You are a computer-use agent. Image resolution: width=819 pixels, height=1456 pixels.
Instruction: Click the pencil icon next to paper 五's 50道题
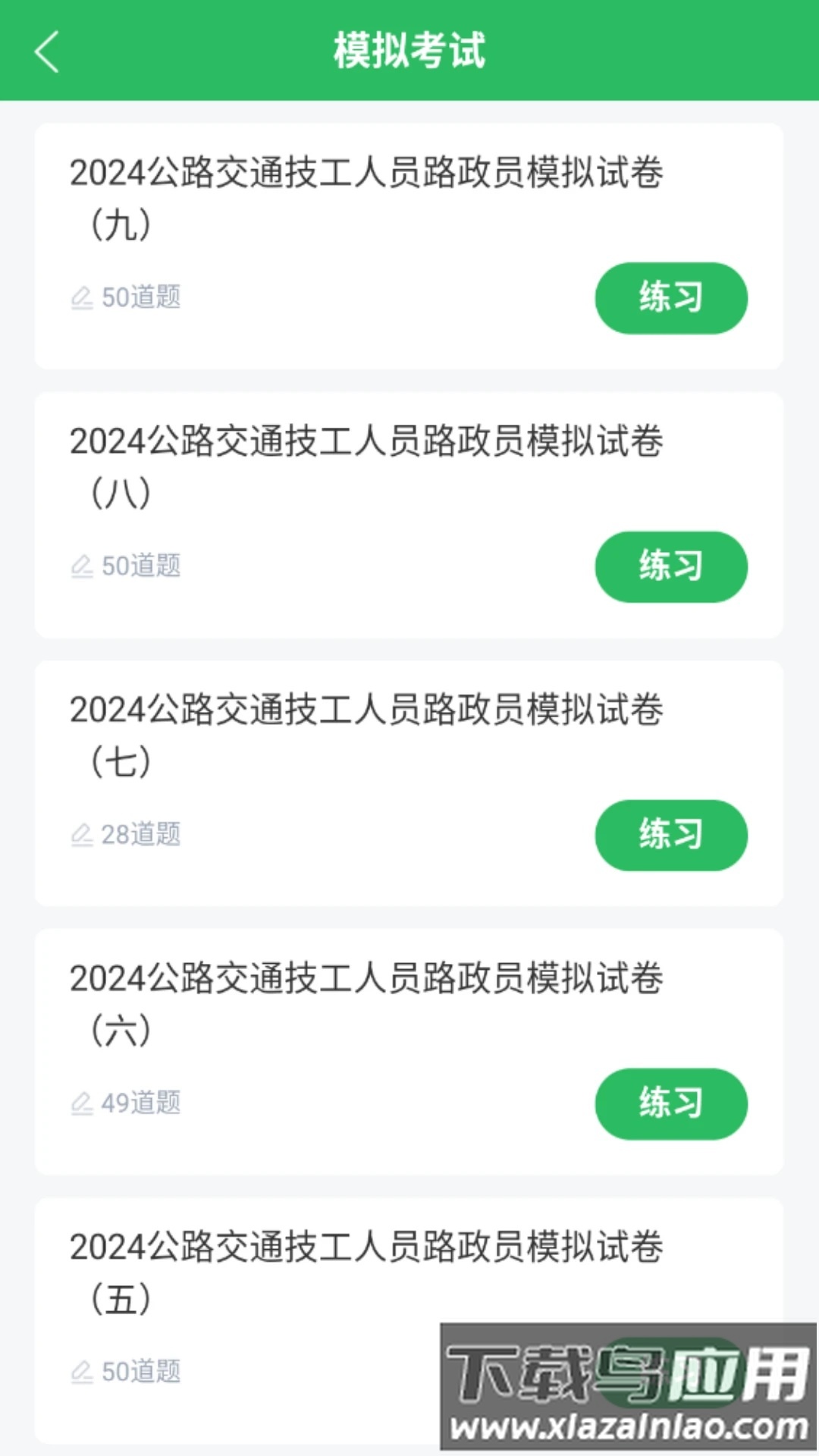(83, 1373)
